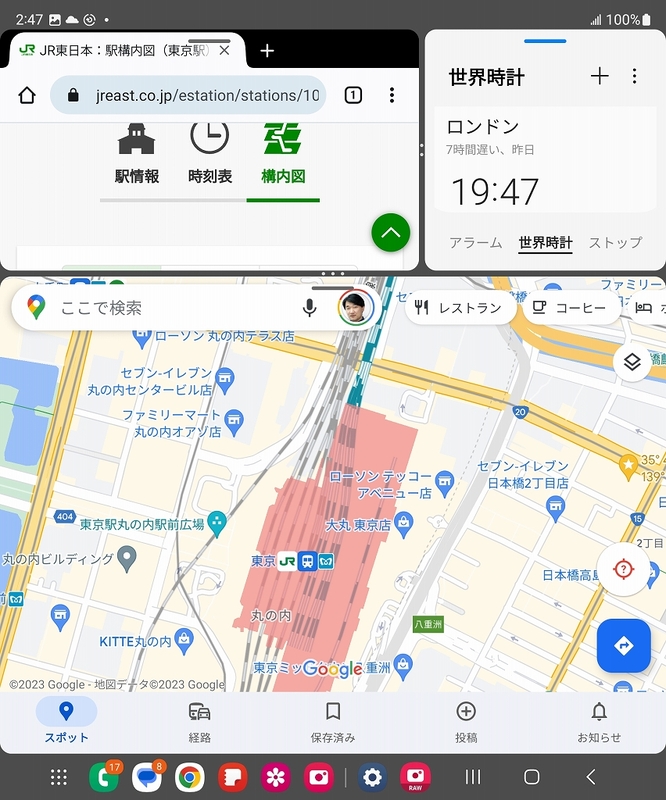Open the Chrome tab switcher
This screenshot has width=666, height=800.
pyautogui.click(x=353, y=96)
